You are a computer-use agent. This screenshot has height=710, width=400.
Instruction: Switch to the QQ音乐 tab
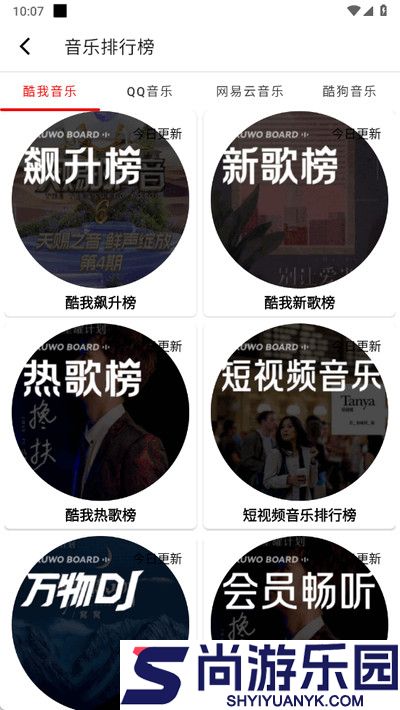pos(149,91)
